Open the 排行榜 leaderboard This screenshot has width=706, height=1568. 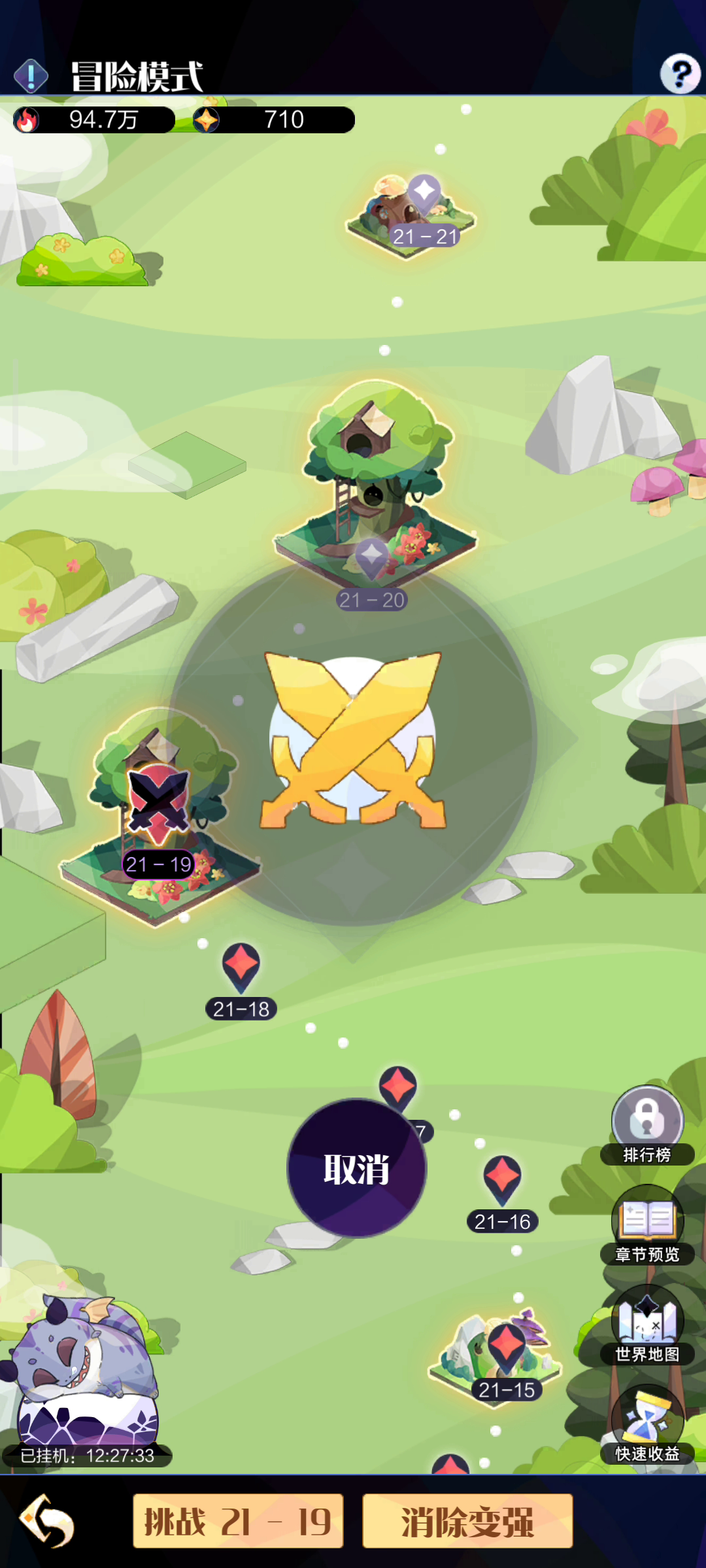(x=647, y=1125)
